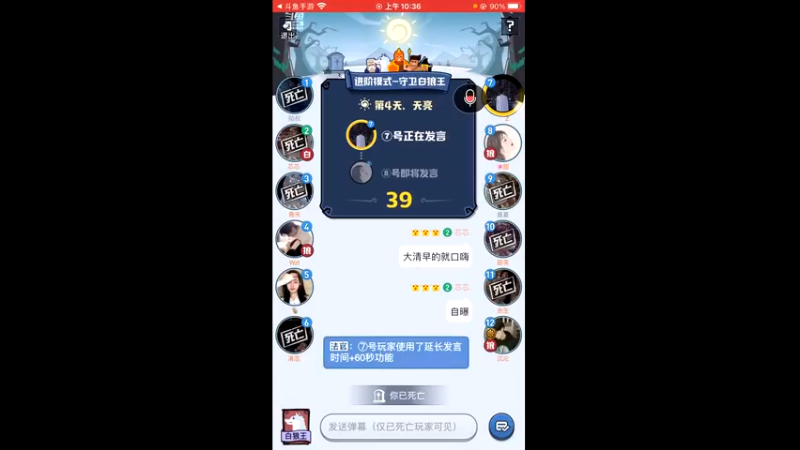This screenshot has width=800, height=450.
Task: Open player 10's avatar
Action: [503, 239]
